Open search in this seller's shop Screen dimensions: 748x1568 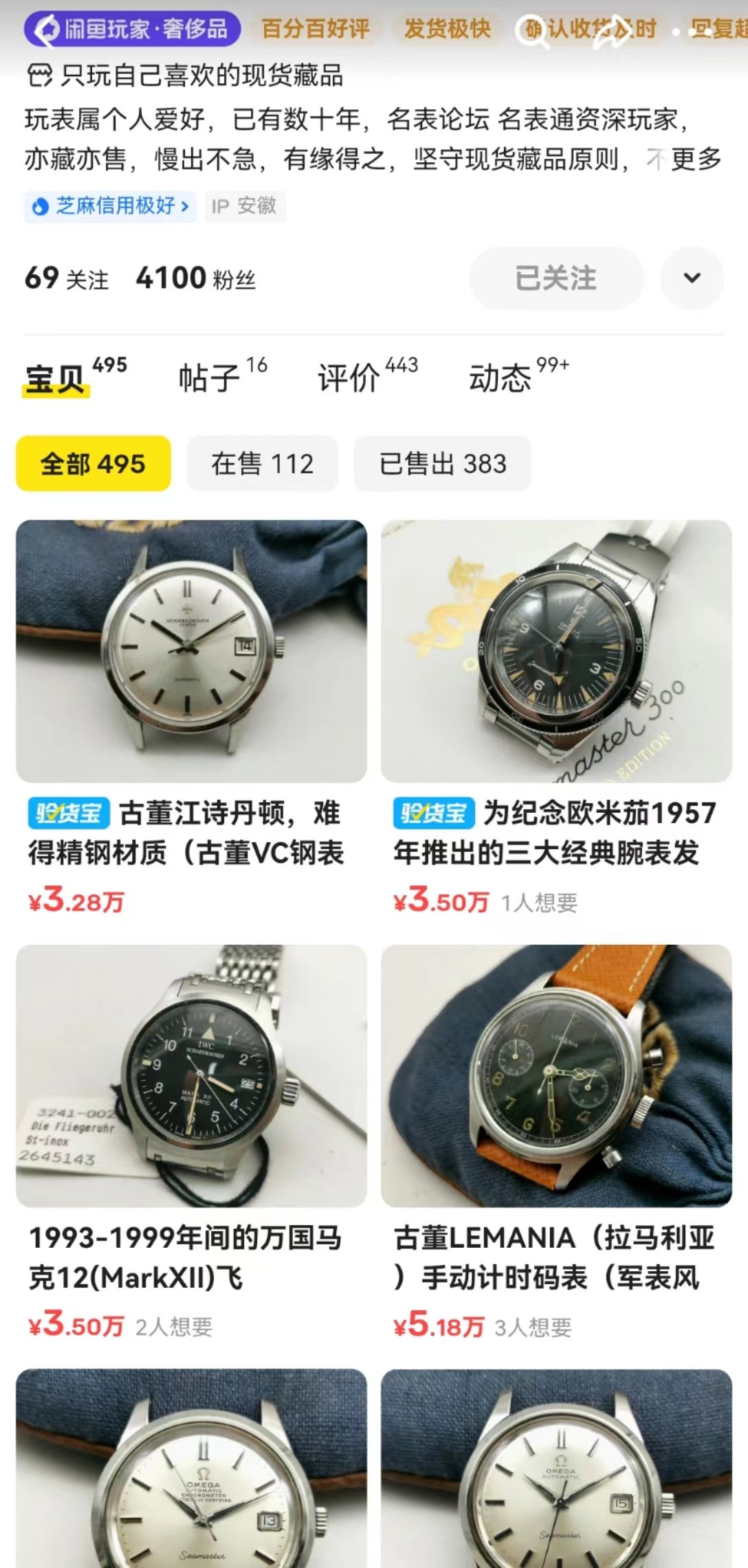pos(532,32)
